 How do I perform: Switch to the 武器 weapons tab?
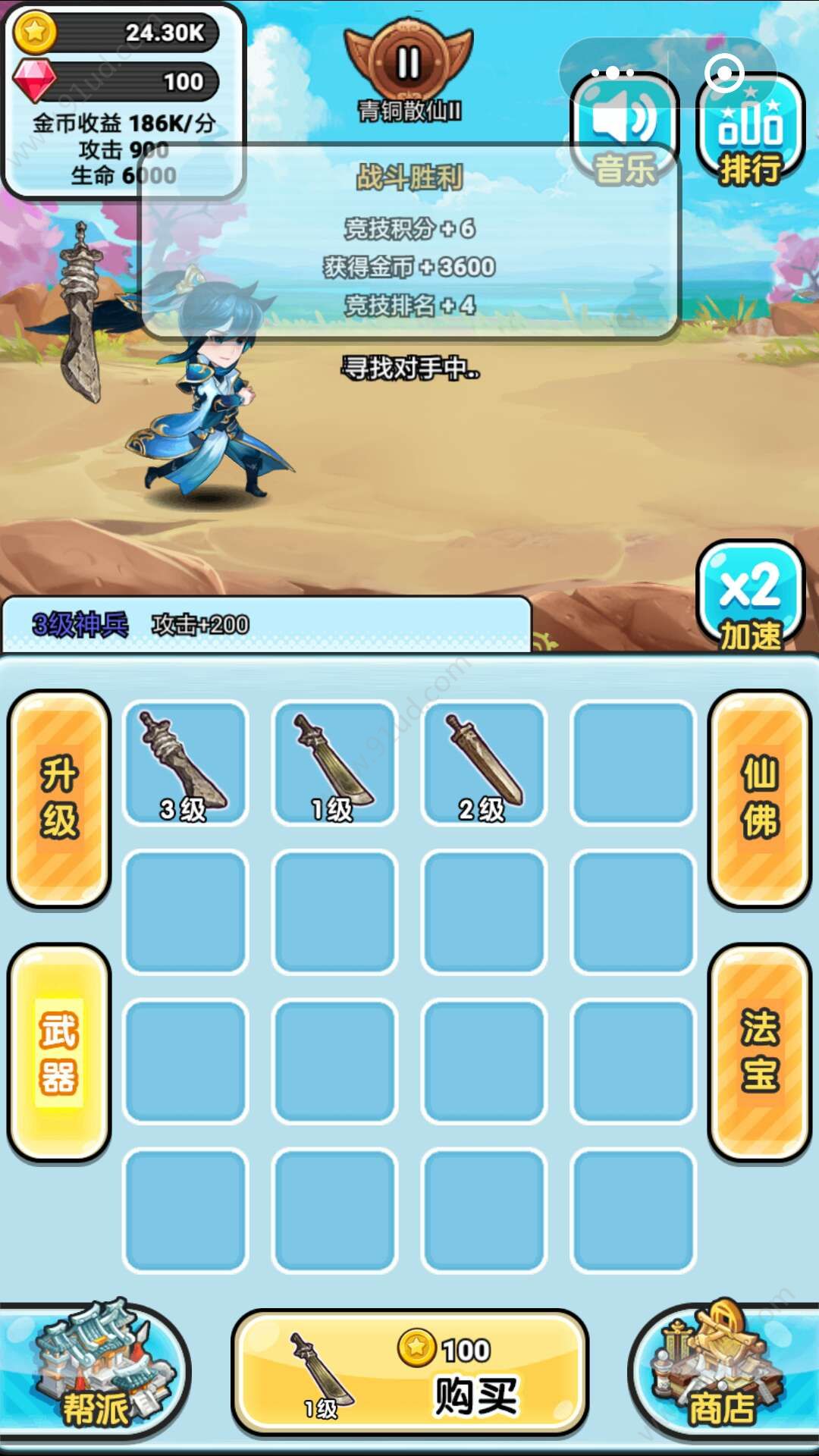59,1052
